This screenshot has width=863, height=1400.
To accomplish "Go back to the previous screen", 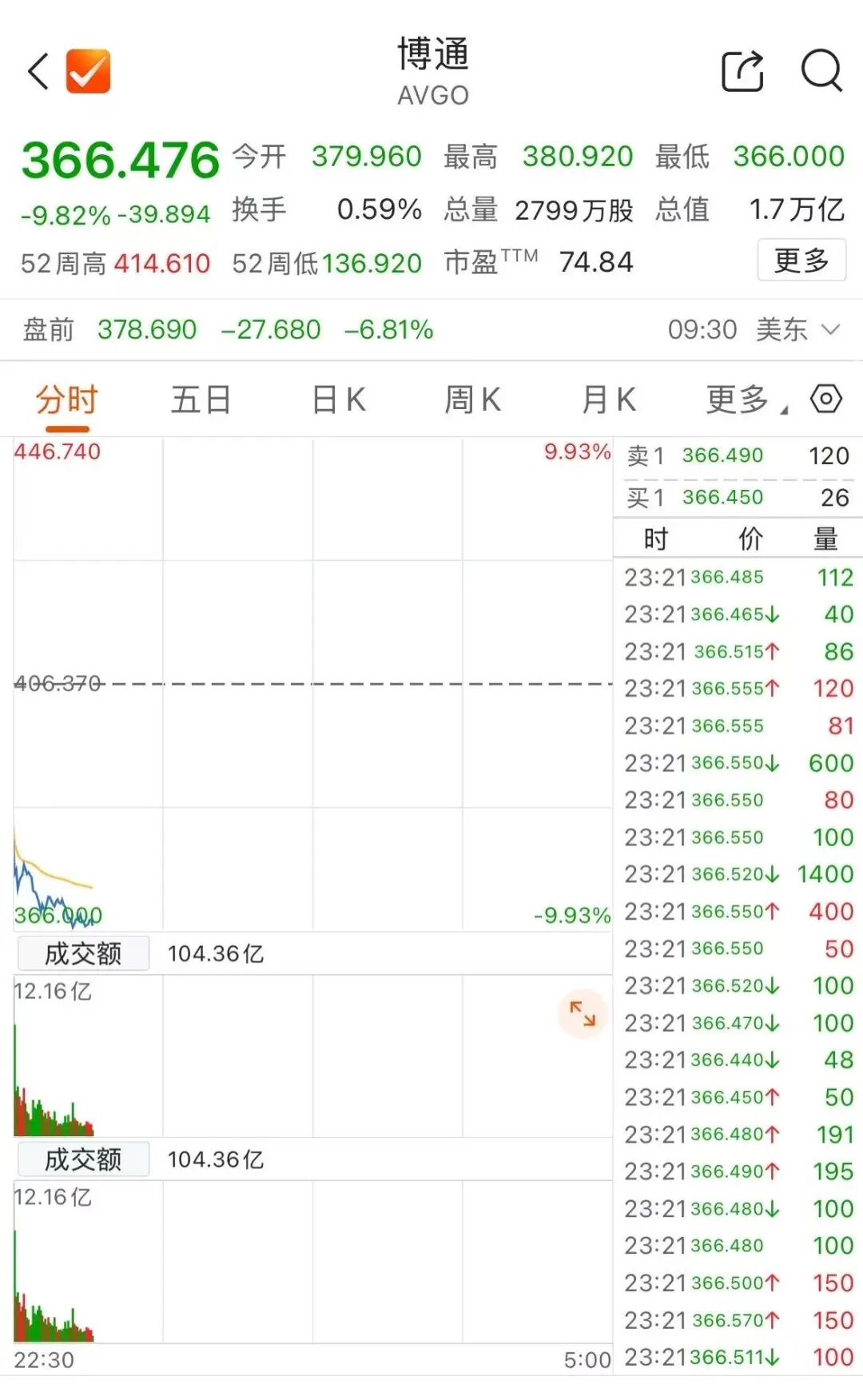I will 38,72.
